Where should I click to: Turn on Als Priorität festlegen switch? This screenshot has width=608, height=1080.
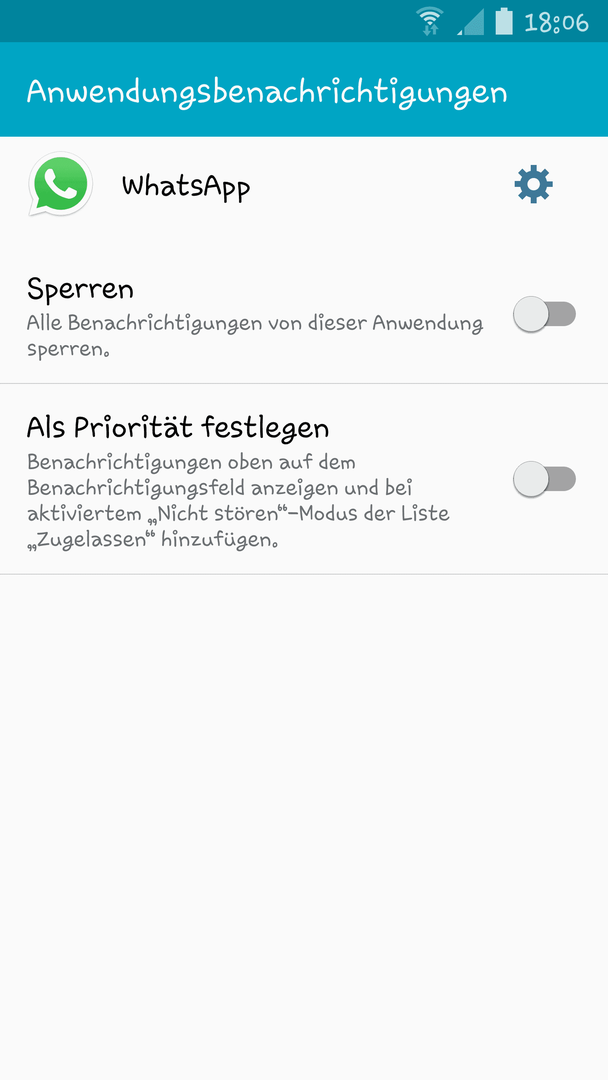(544, 479)
